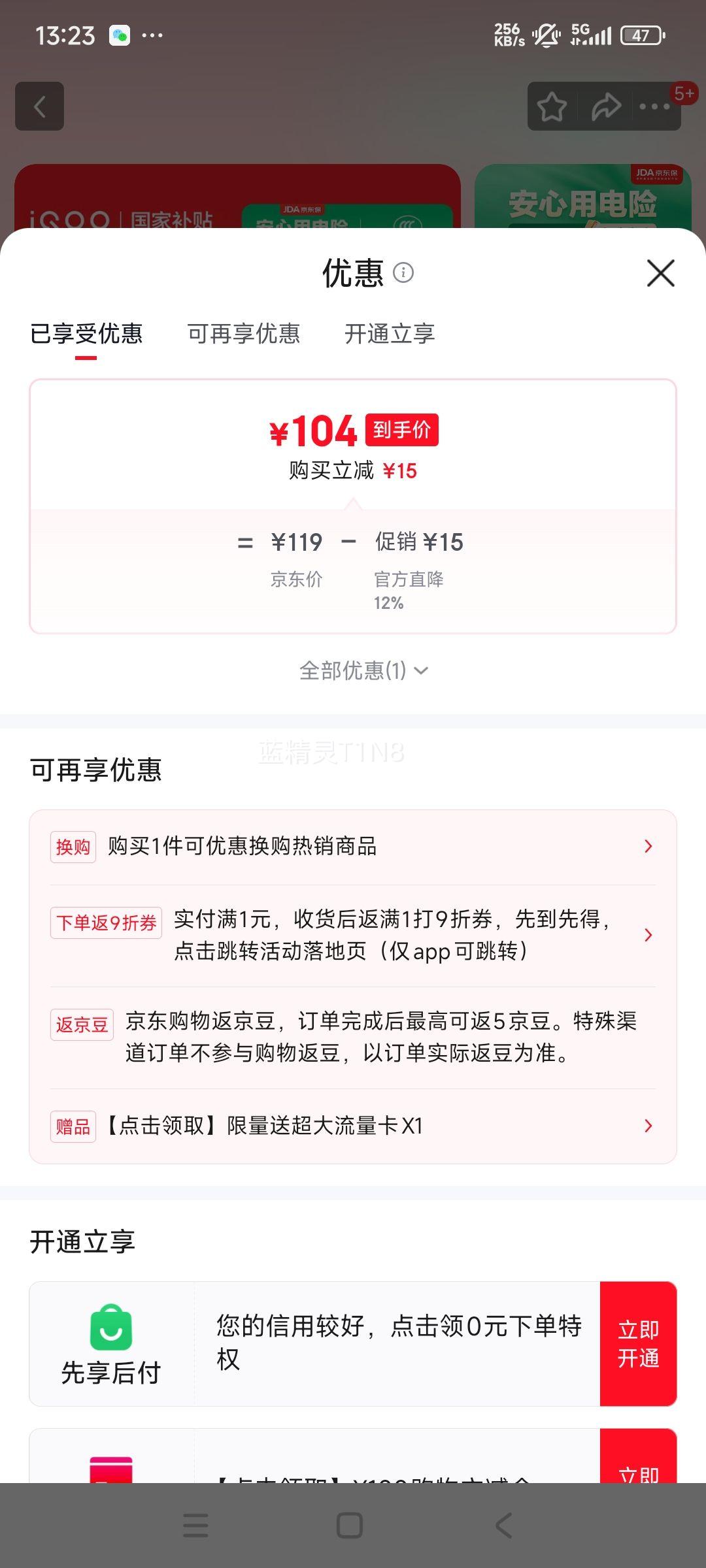This screenshot has width=706, height=1568.
Task: Open the share icon in the top bar
Action: coord(605,107)
